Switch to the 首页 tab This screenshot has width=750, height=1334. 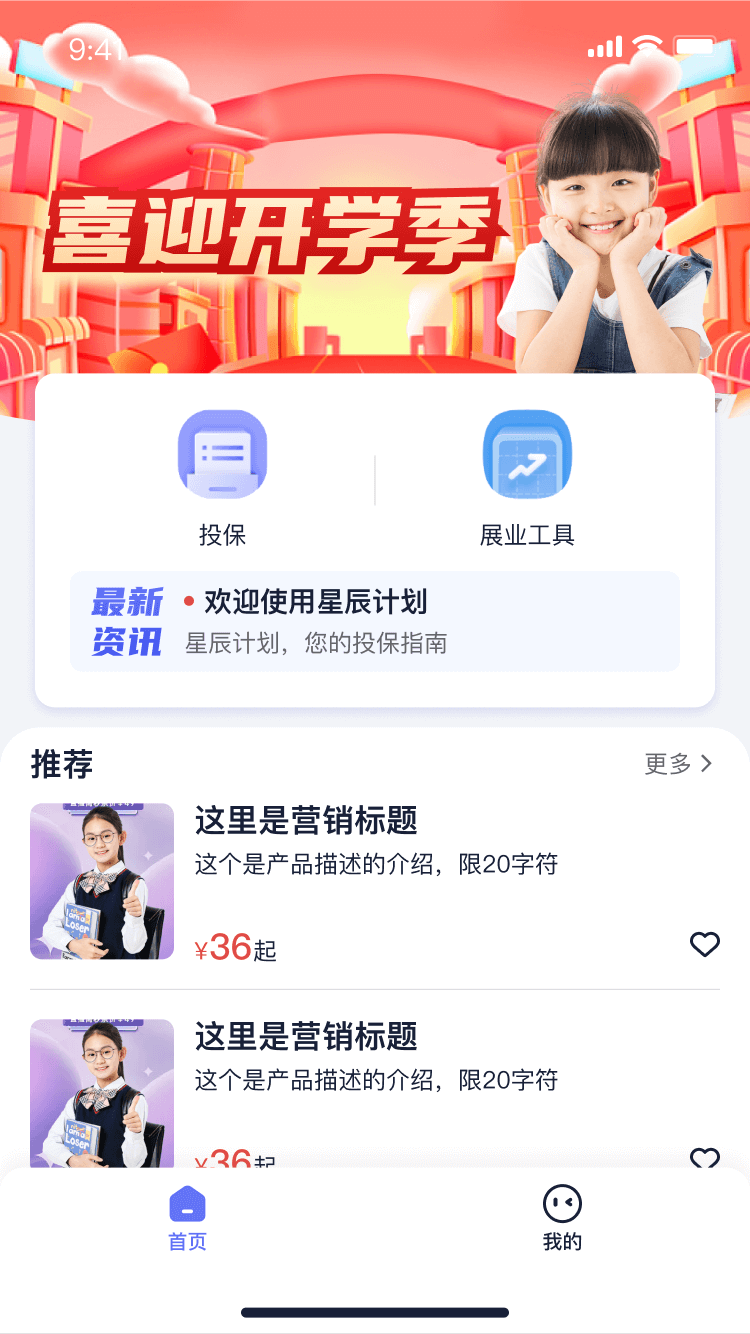[187, 1218]
